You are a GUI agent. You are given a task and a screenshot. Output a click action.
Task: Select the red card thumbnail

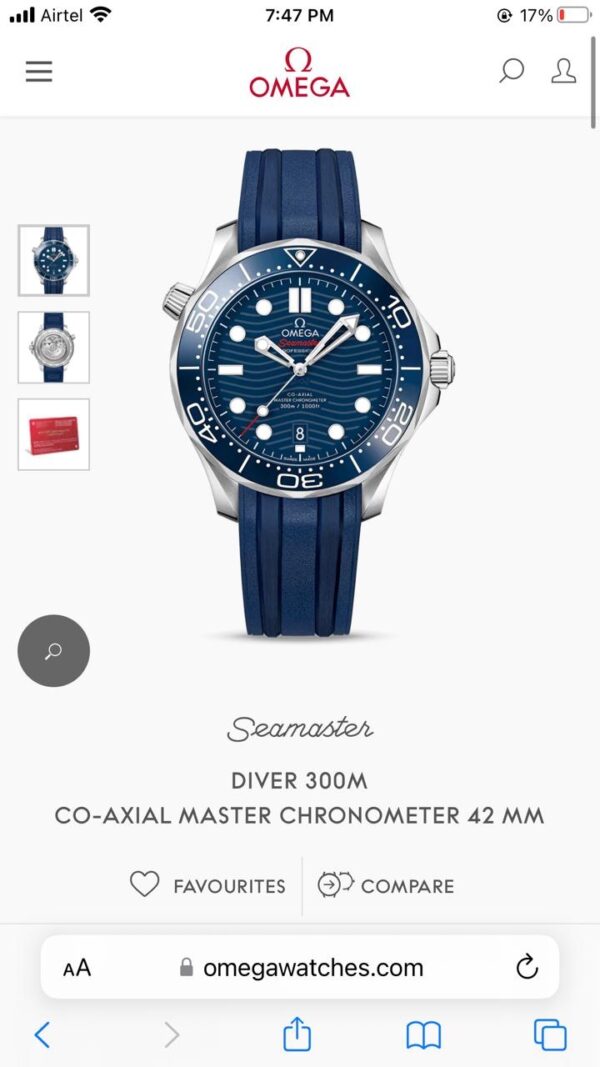coord(54,434)
